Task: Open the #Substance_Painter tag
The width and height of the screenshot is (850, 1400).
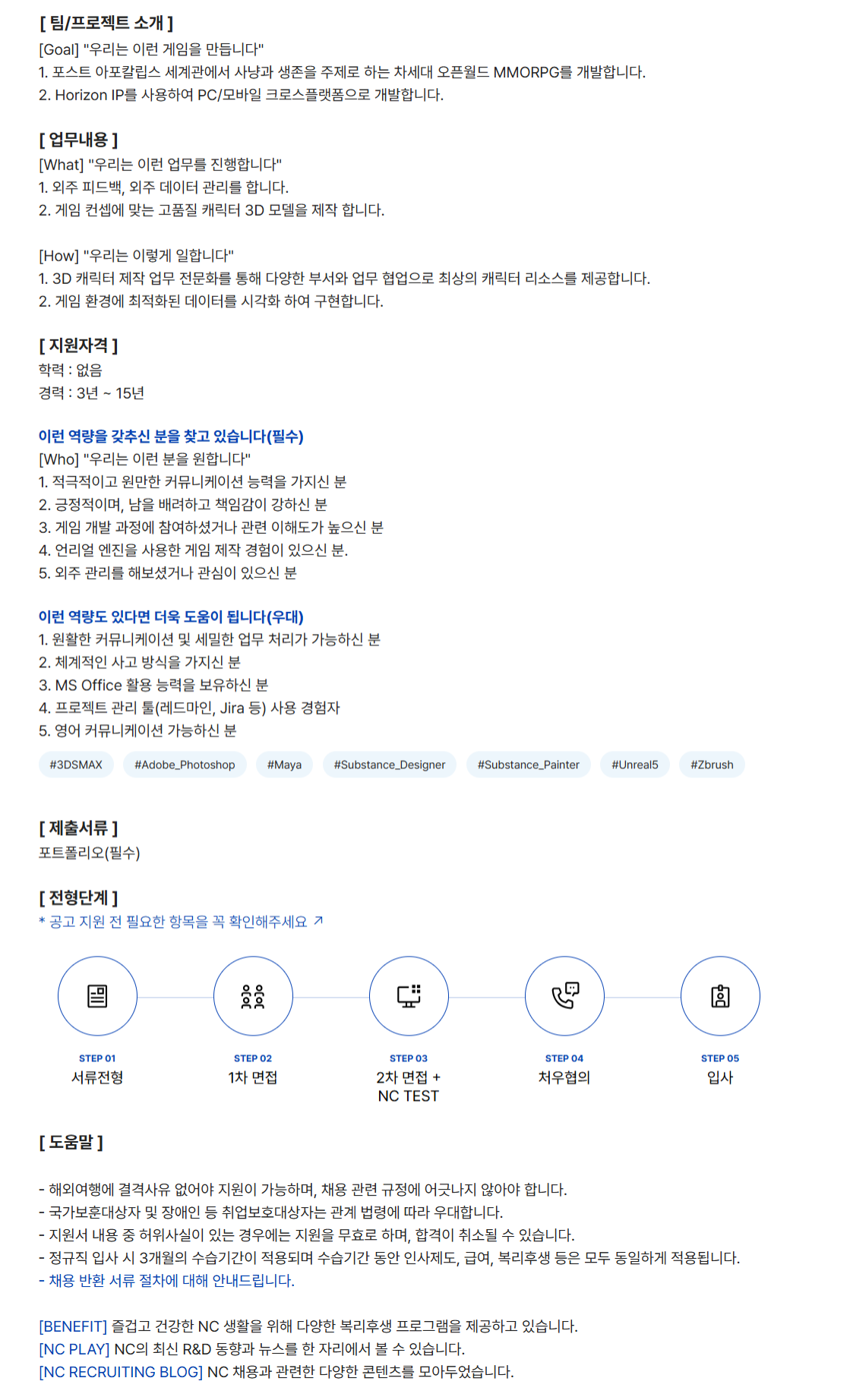Action: coord(528,765)
